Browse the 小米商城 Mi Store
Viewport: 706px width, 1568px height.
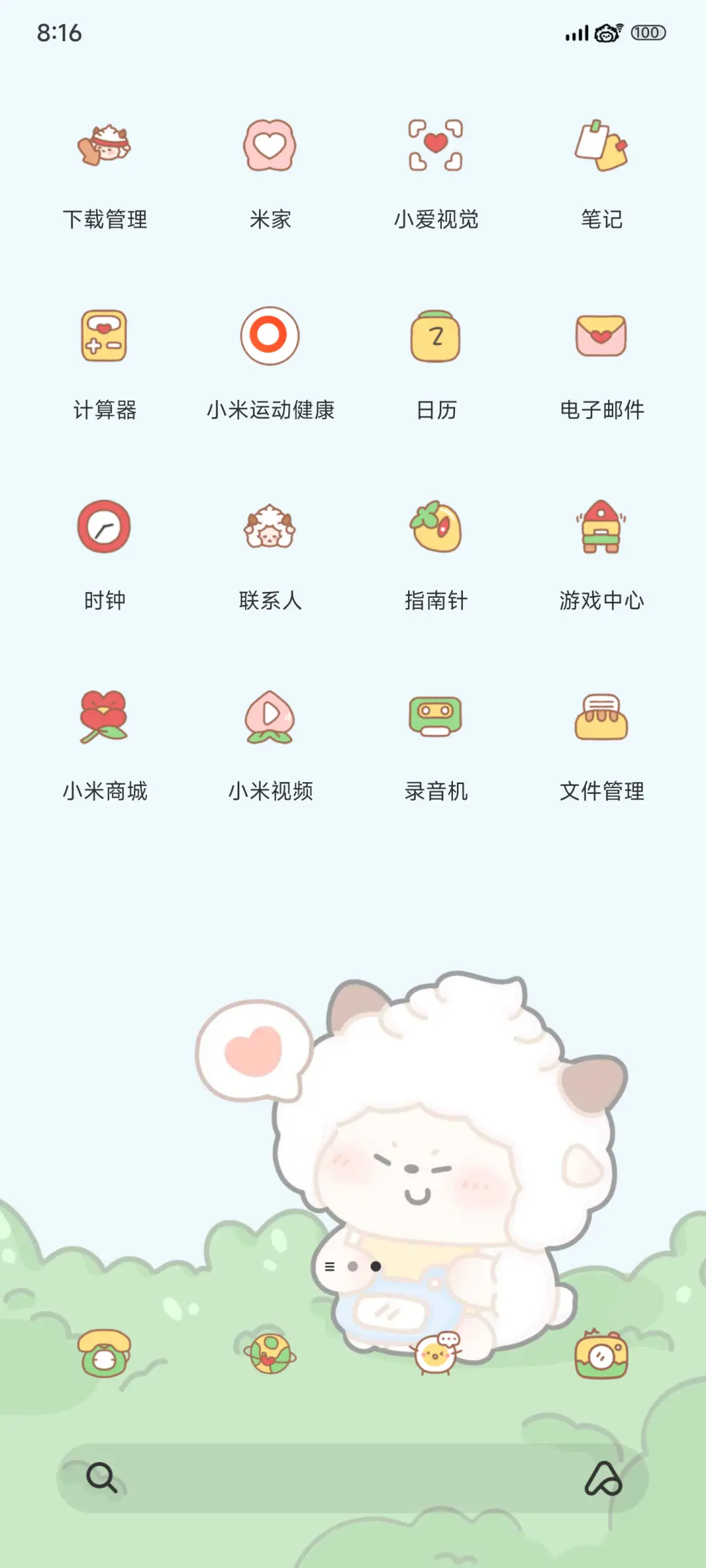105,719
